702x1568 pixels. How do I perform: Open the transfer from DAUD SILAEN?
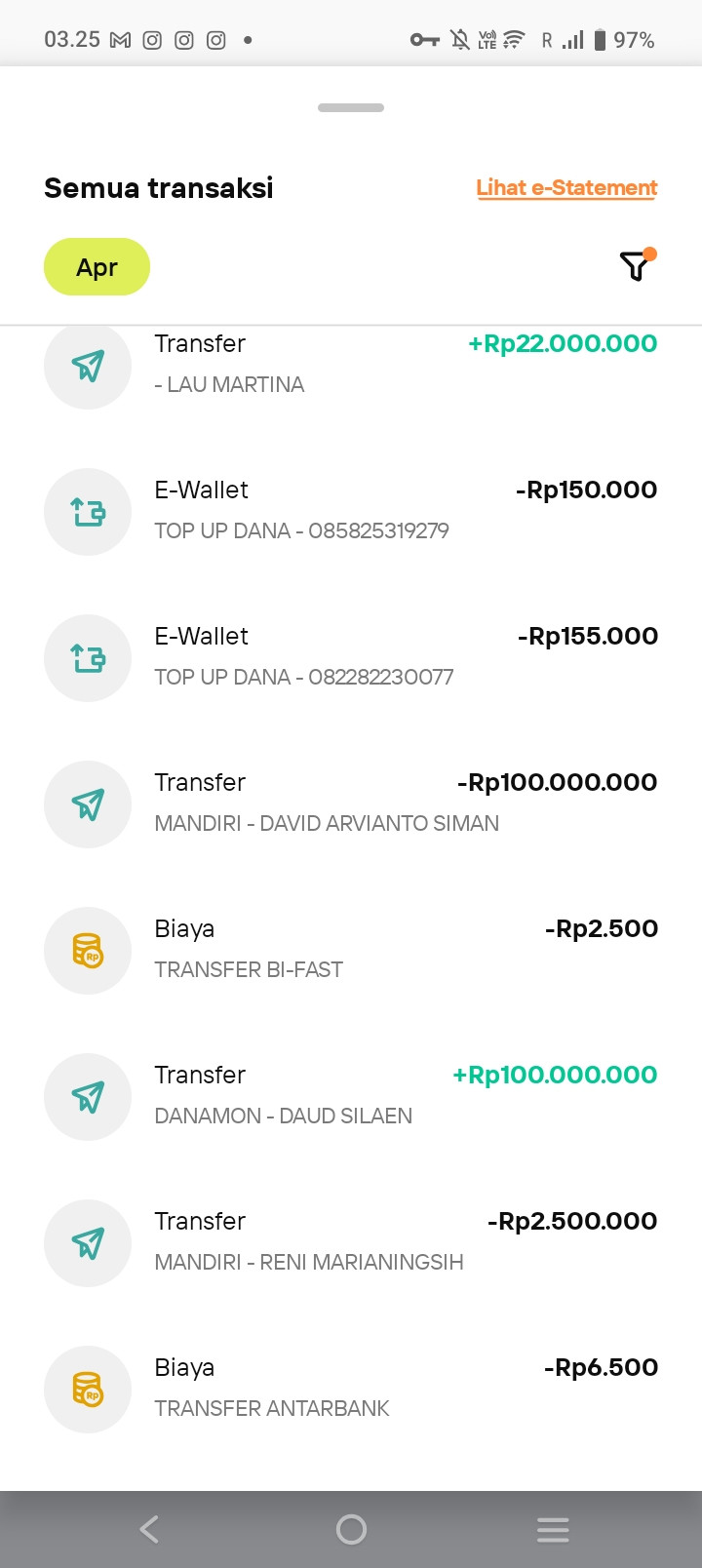pos(351,1096)
